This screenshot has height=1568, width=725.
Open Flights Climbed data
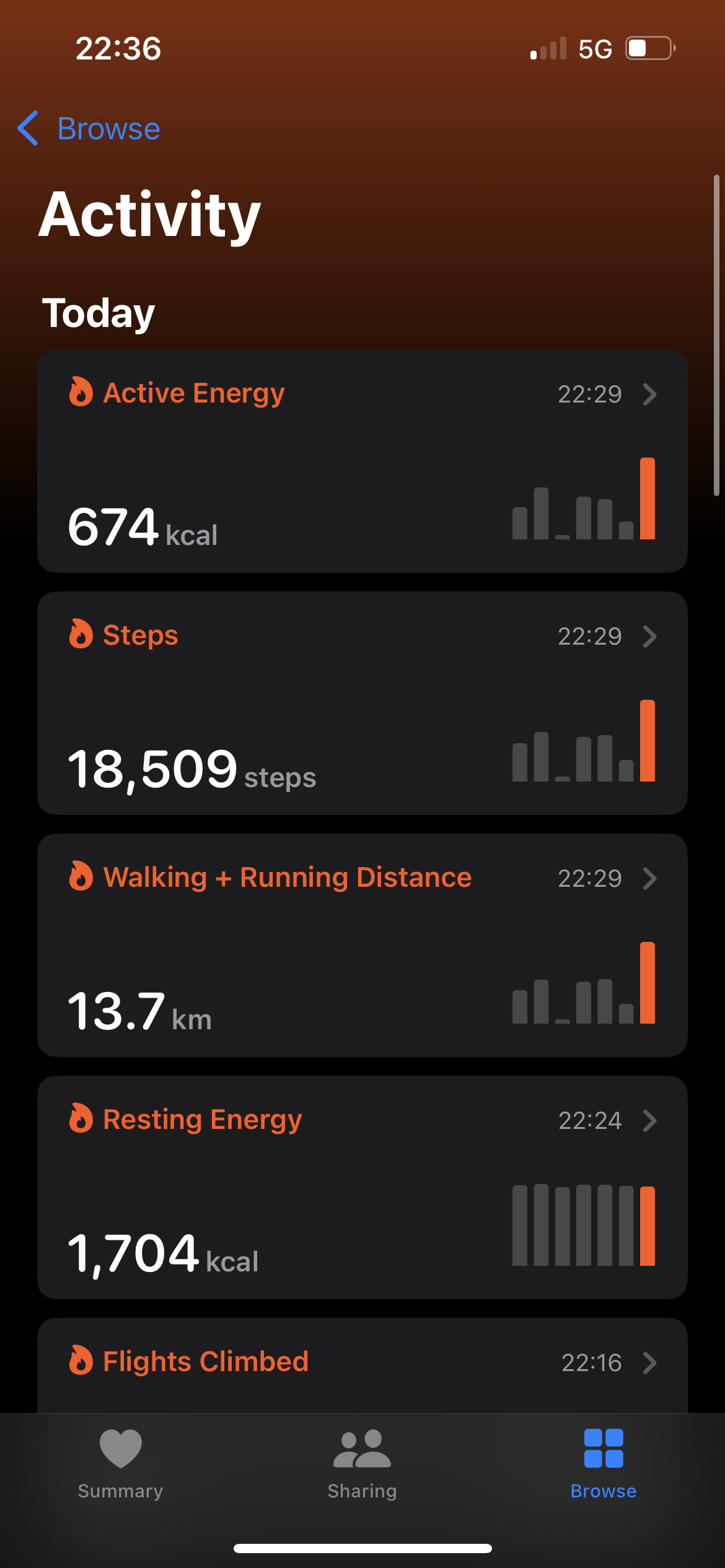point(362,1365)
